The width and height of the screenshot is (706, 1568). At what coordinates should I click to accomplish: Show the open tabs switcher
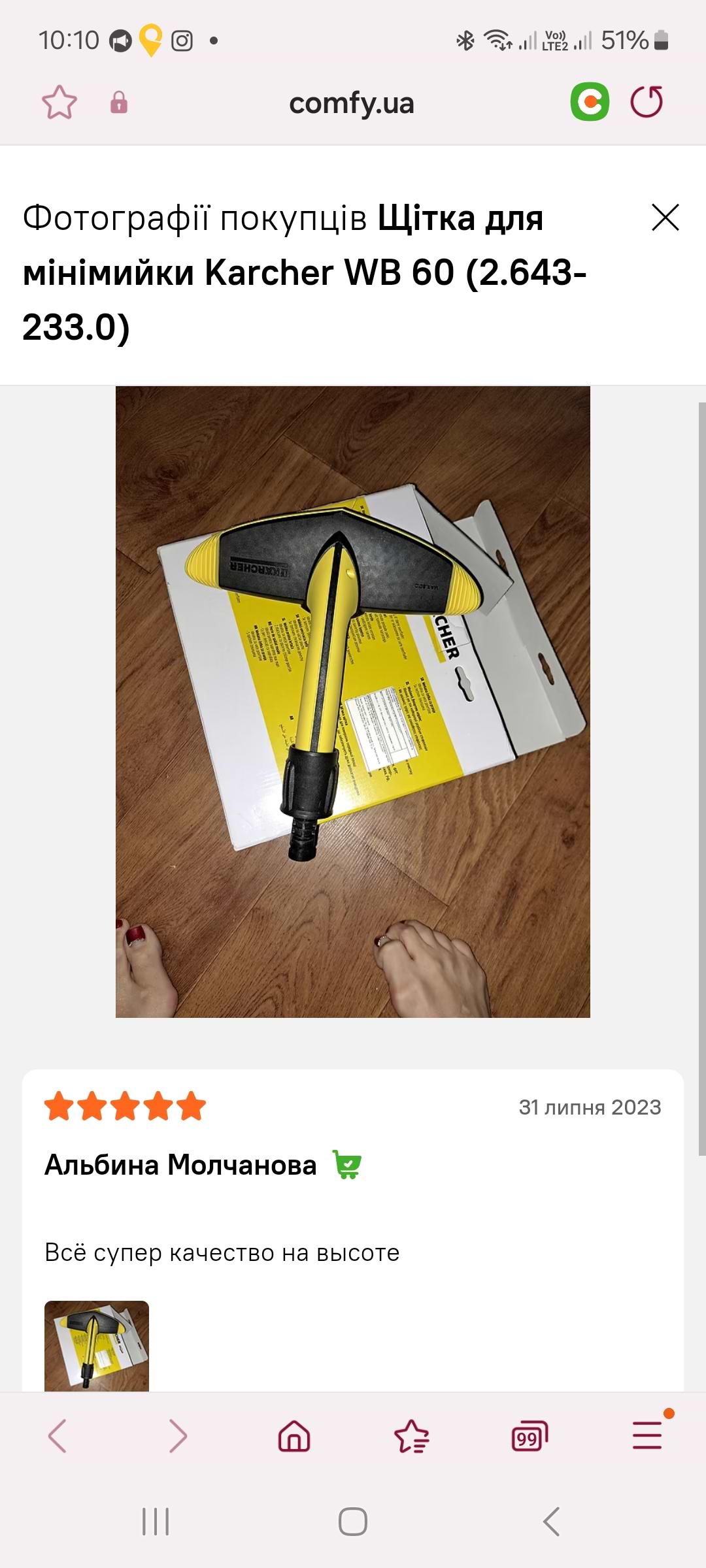(529, 1435)
